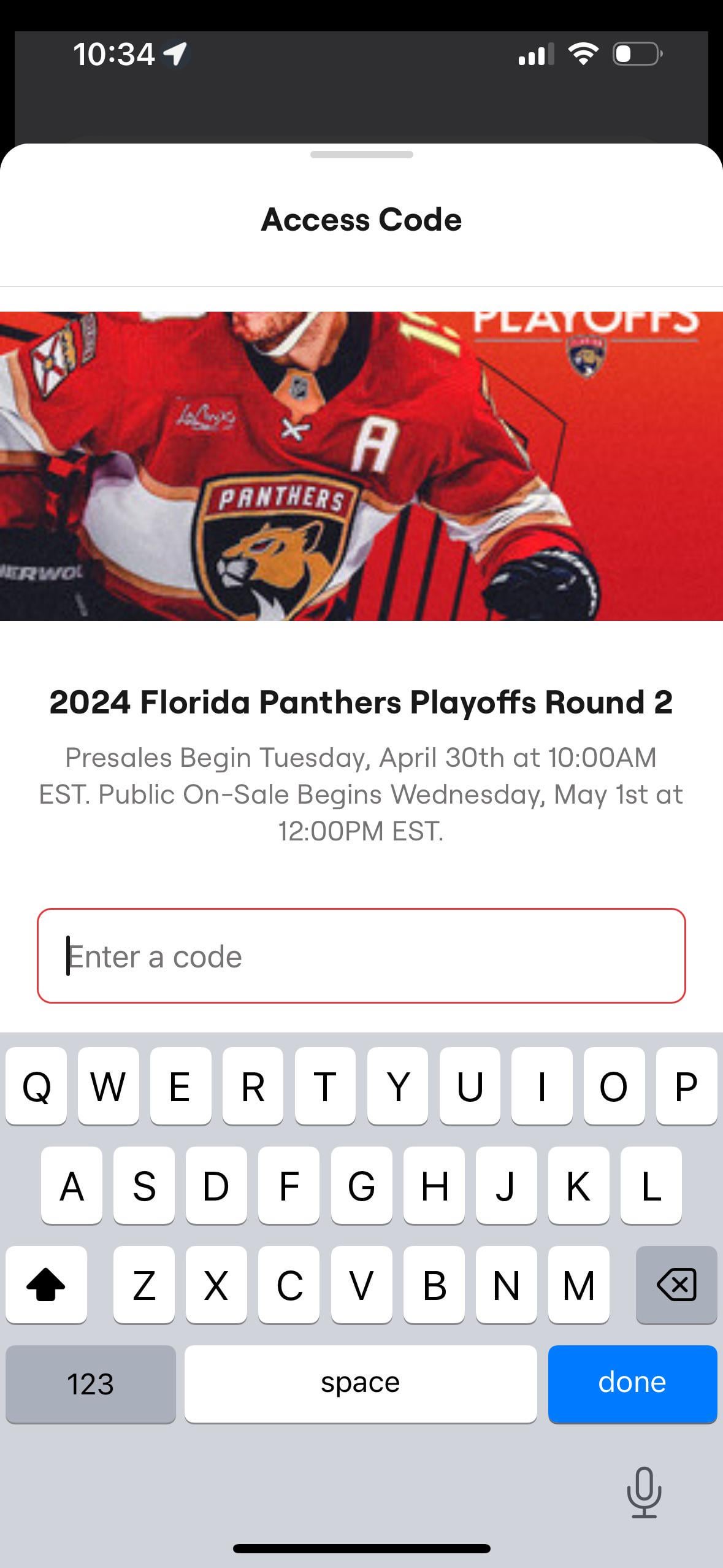Tap the dictation microphone icon
723x1568 pixels.
[644, 1492]
